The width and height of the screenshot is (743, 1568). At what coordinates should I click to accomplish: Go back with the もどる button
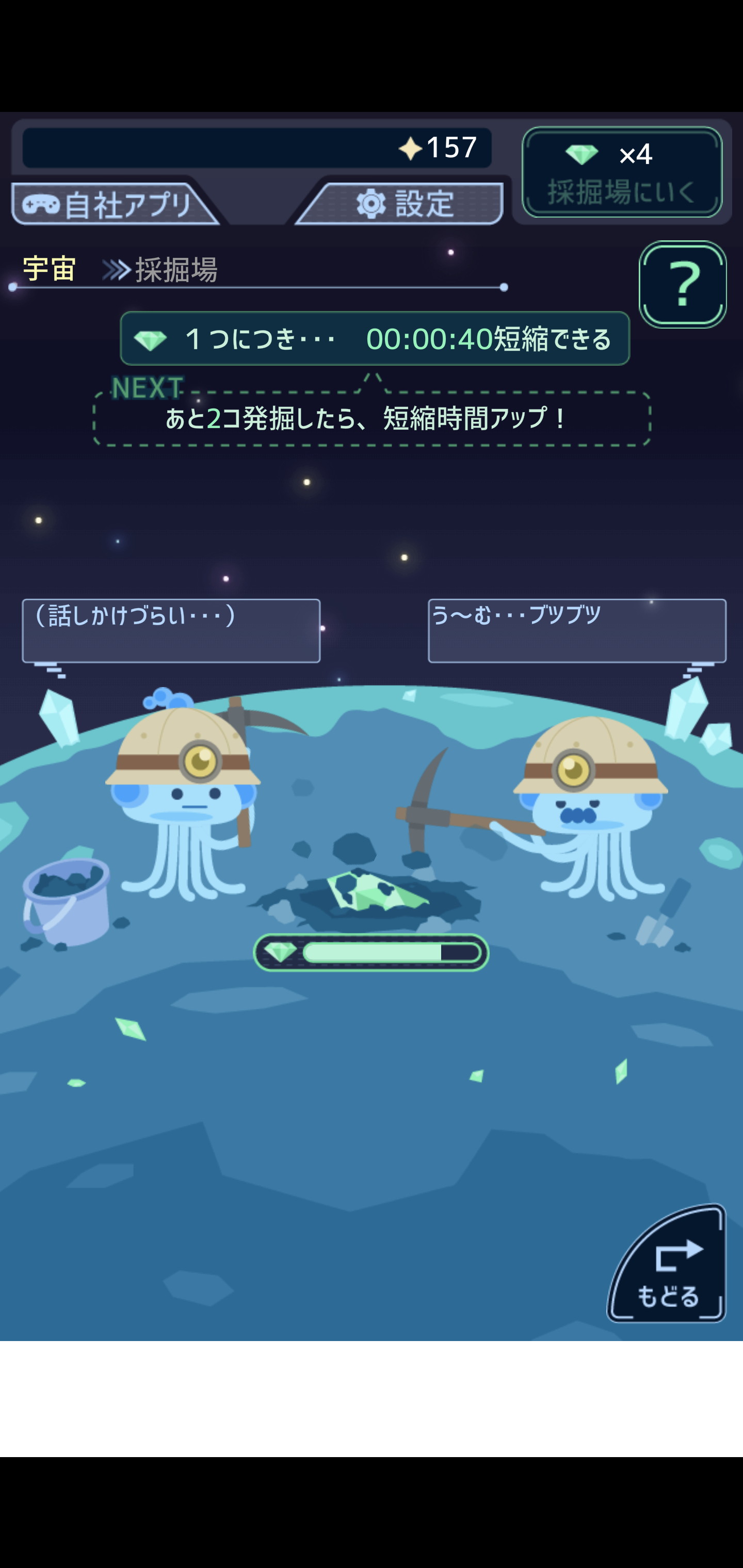(x=668, y=1265)
